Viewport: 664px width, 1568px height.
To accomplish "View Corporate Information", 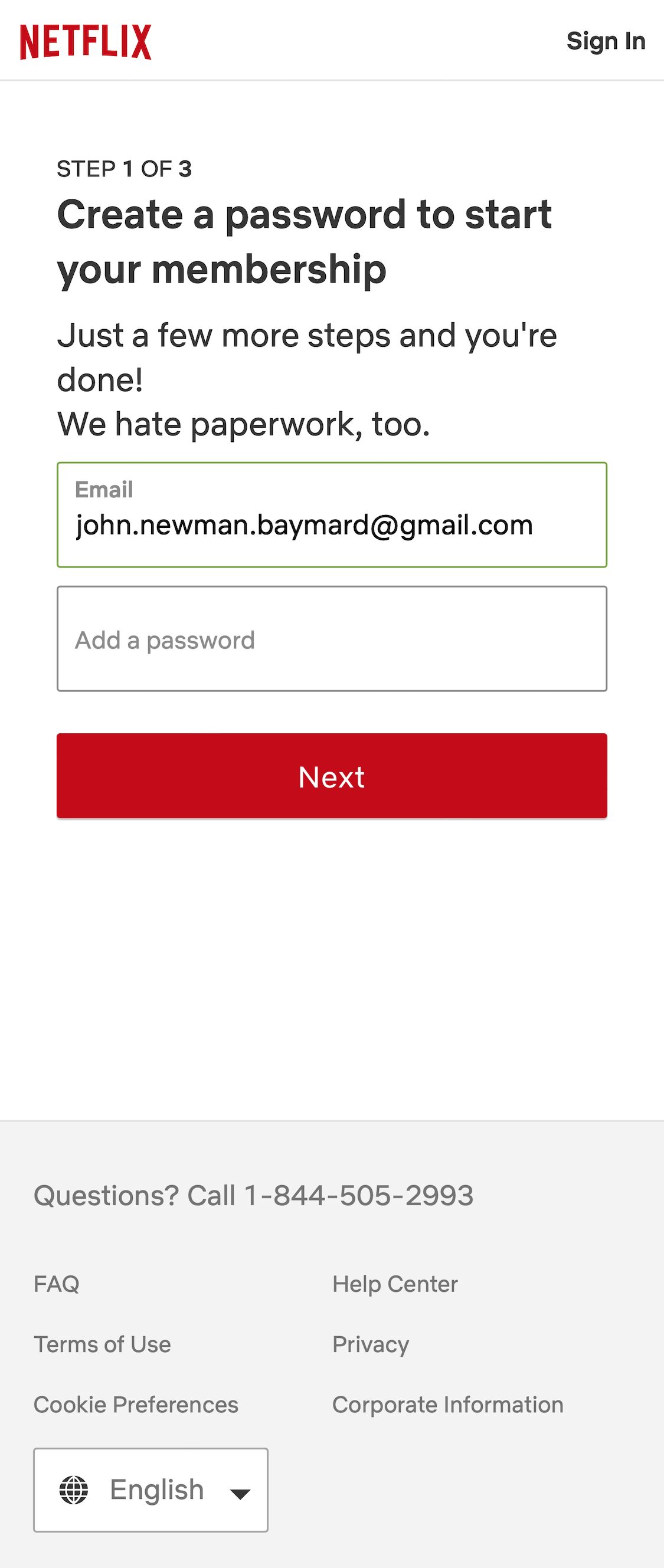I will pyautogui.click(x=447, y=1404).
